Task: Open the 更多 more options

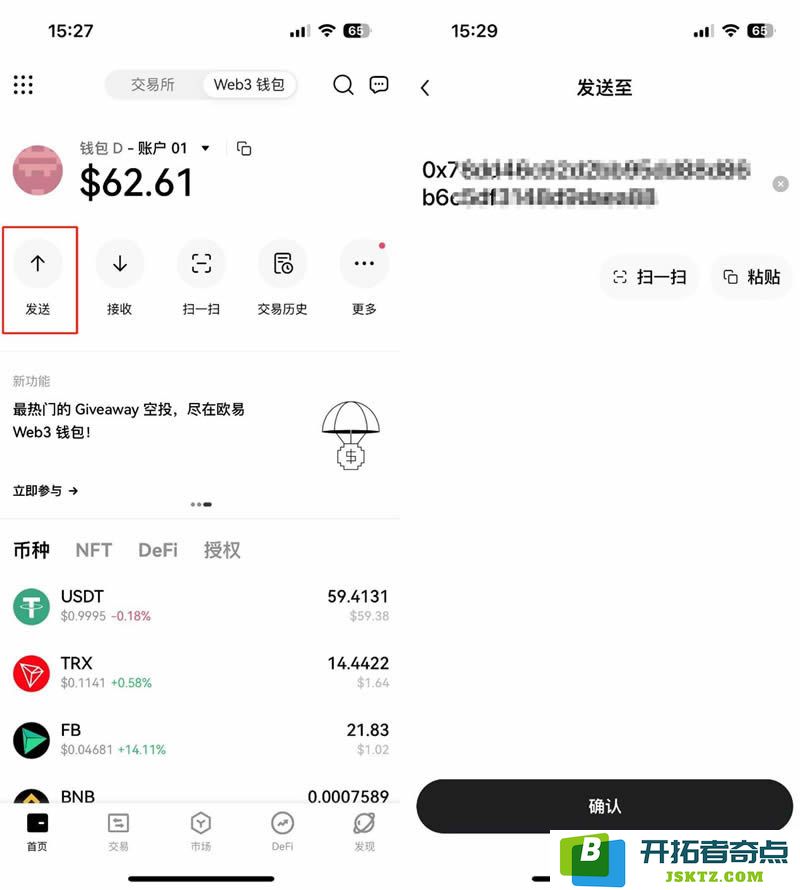Action: 364,279
